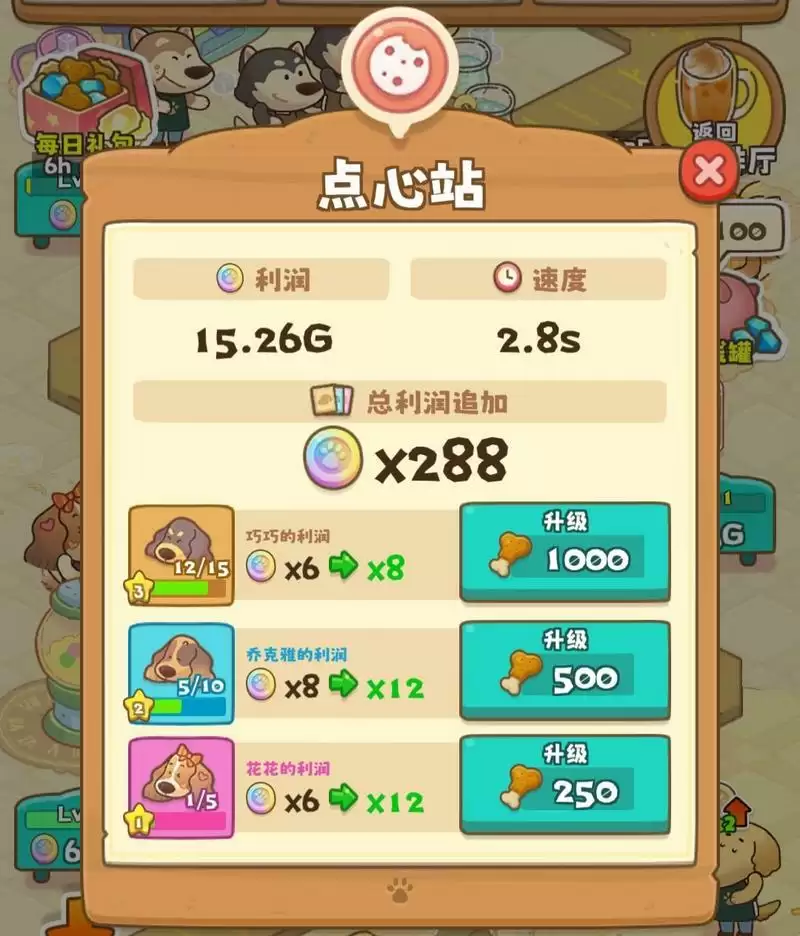The width and height of the screenshot is (800, 936).
Task: Open 花花 dog card portrait
Action: (181, 788)
